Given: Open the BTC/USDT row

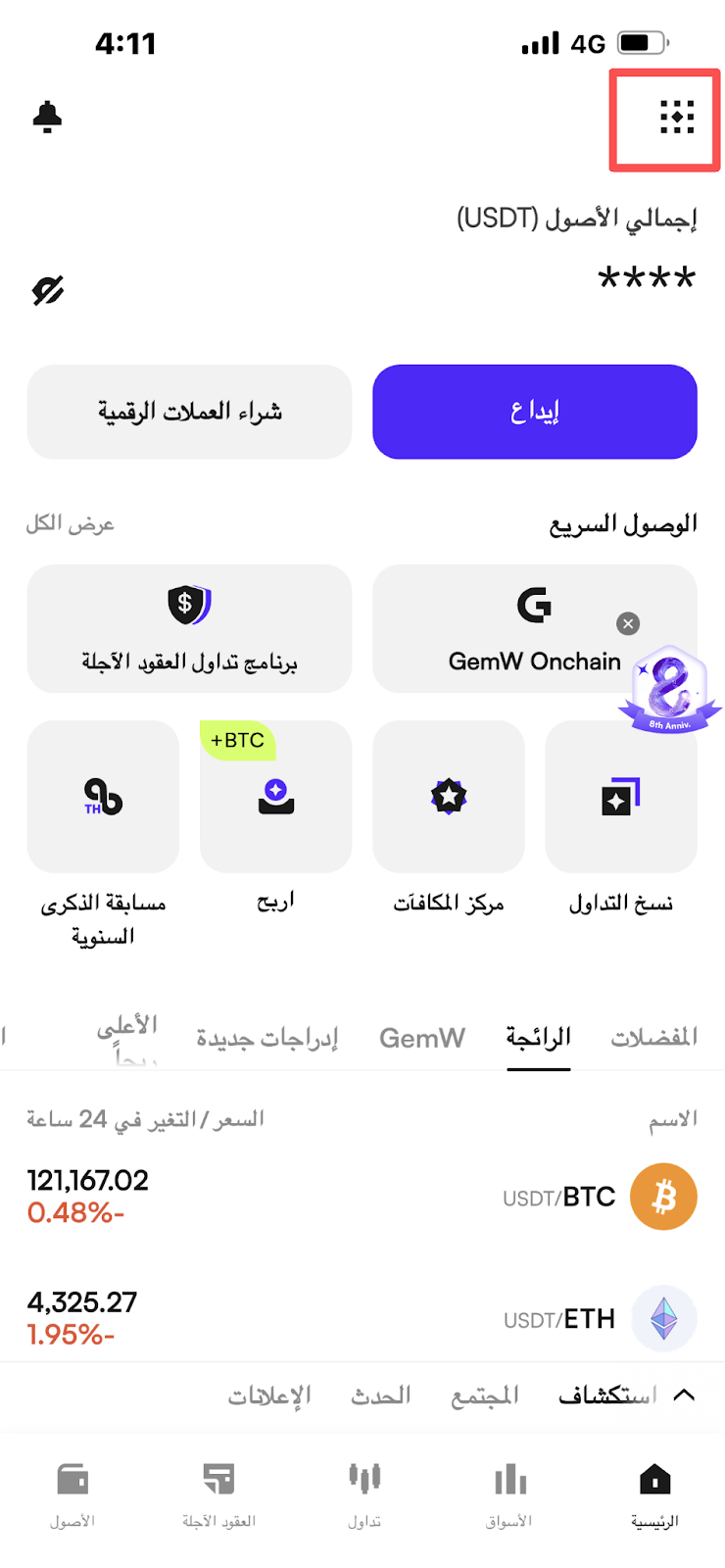Looking at the screenshot, I should pos(362,1197).
